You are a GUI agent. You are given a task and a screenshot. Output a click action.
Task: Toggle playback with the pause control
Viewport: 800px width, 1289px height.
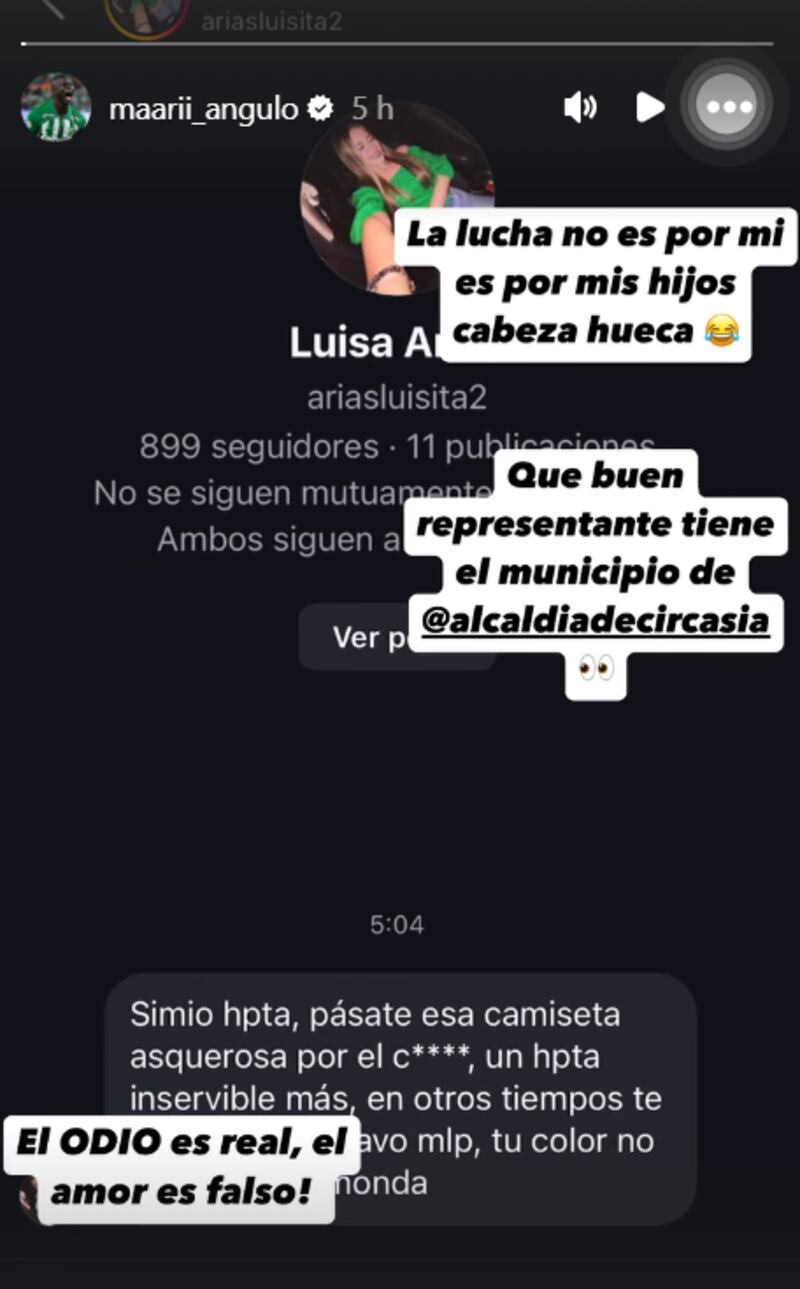(649, 109)
